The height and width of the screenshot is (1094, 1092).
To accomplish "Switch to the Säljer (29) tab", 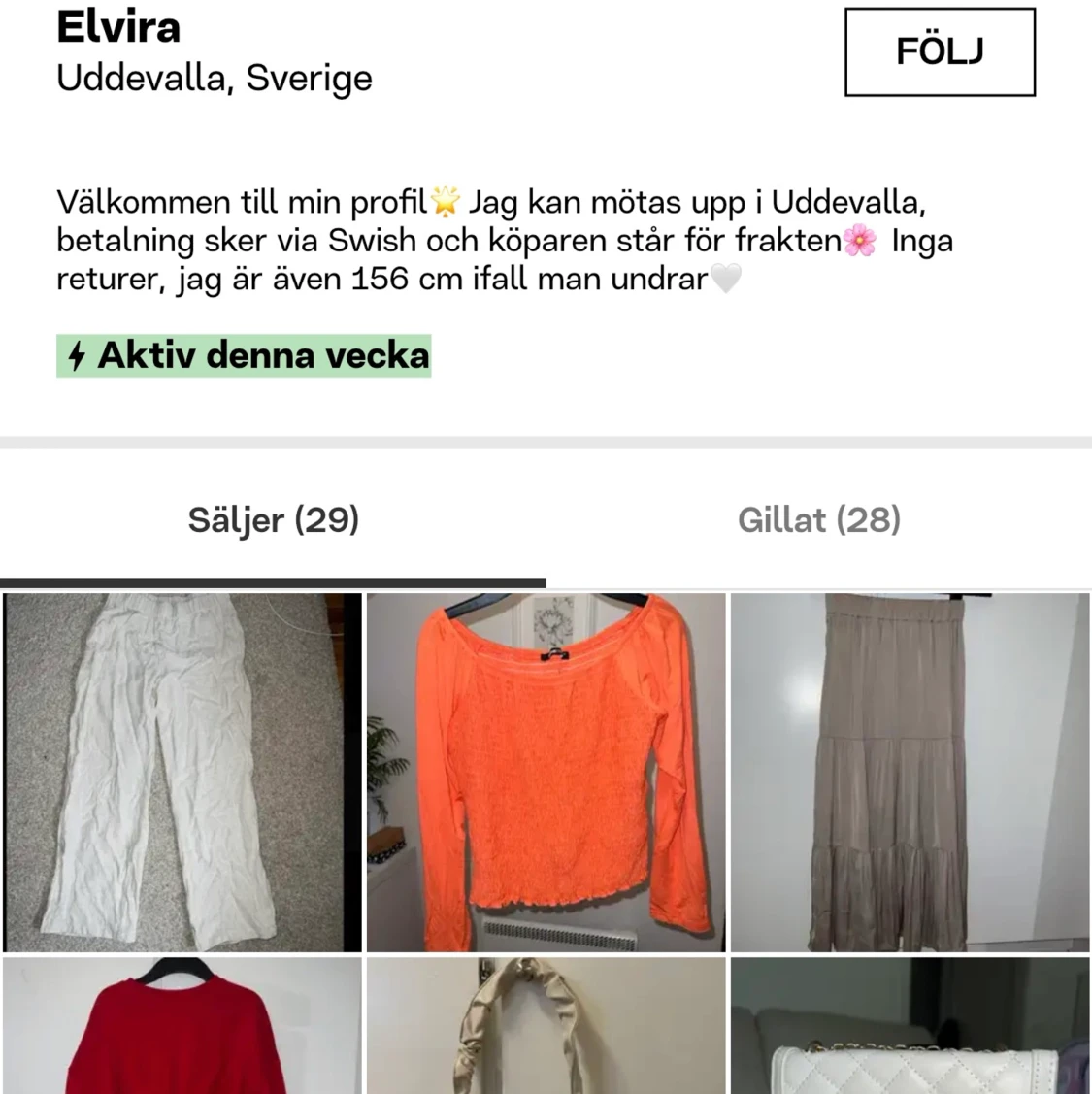I will (x=273, y=520).
